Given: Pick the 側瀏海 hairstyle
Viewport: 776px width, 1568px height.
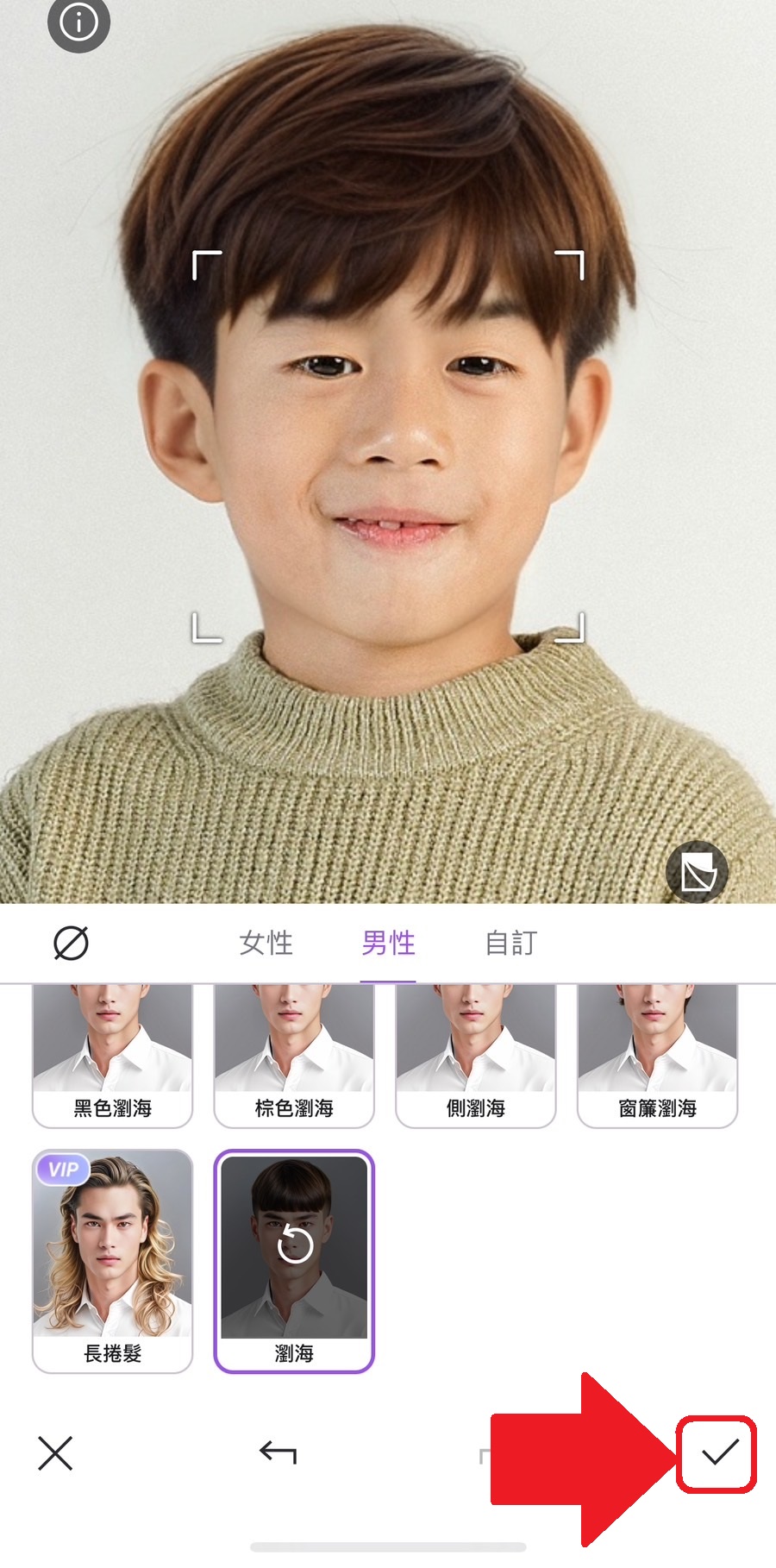Looking at the screenshot, I should point(475,1057).
